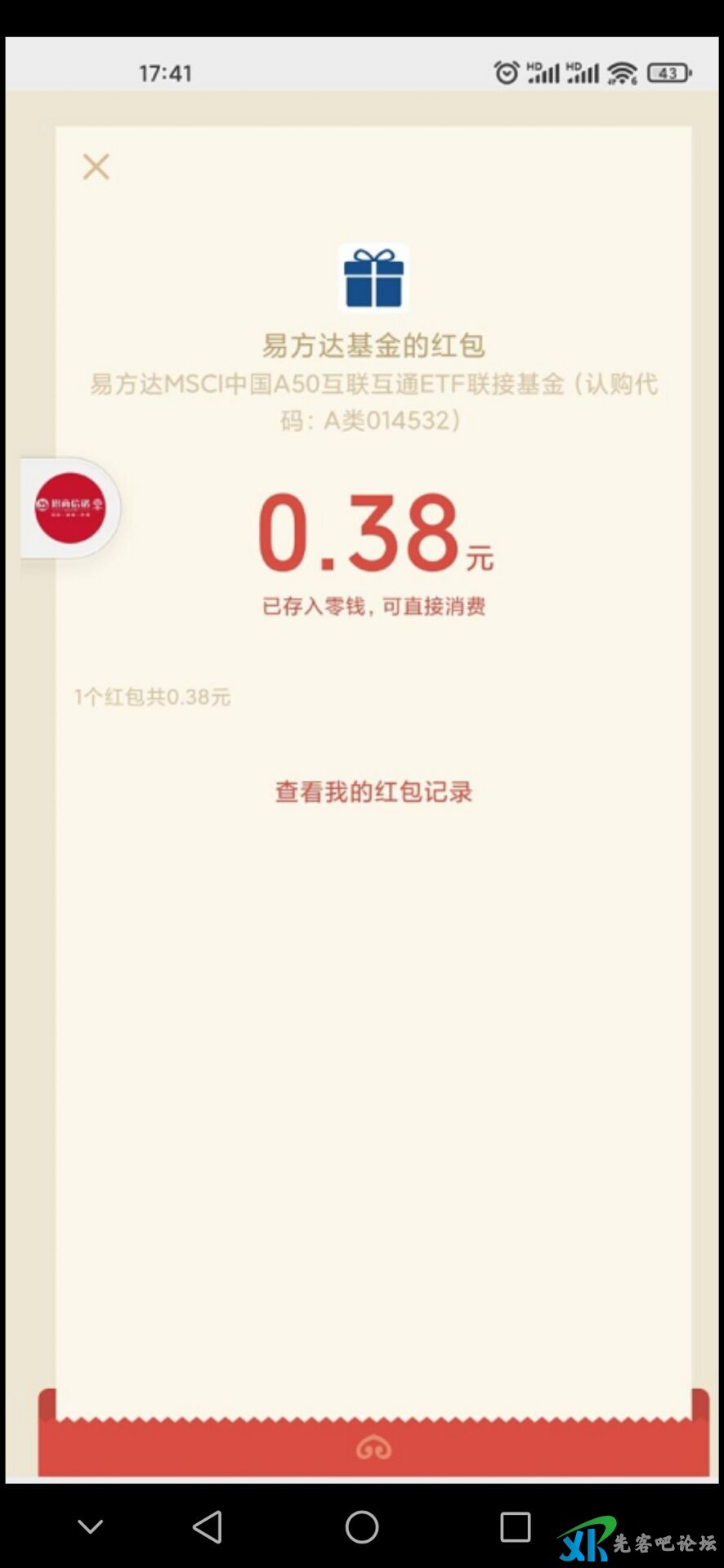Hide the navigation bar with down chevron
This screenshot has height=1568, width=724.
(90, 1526)
